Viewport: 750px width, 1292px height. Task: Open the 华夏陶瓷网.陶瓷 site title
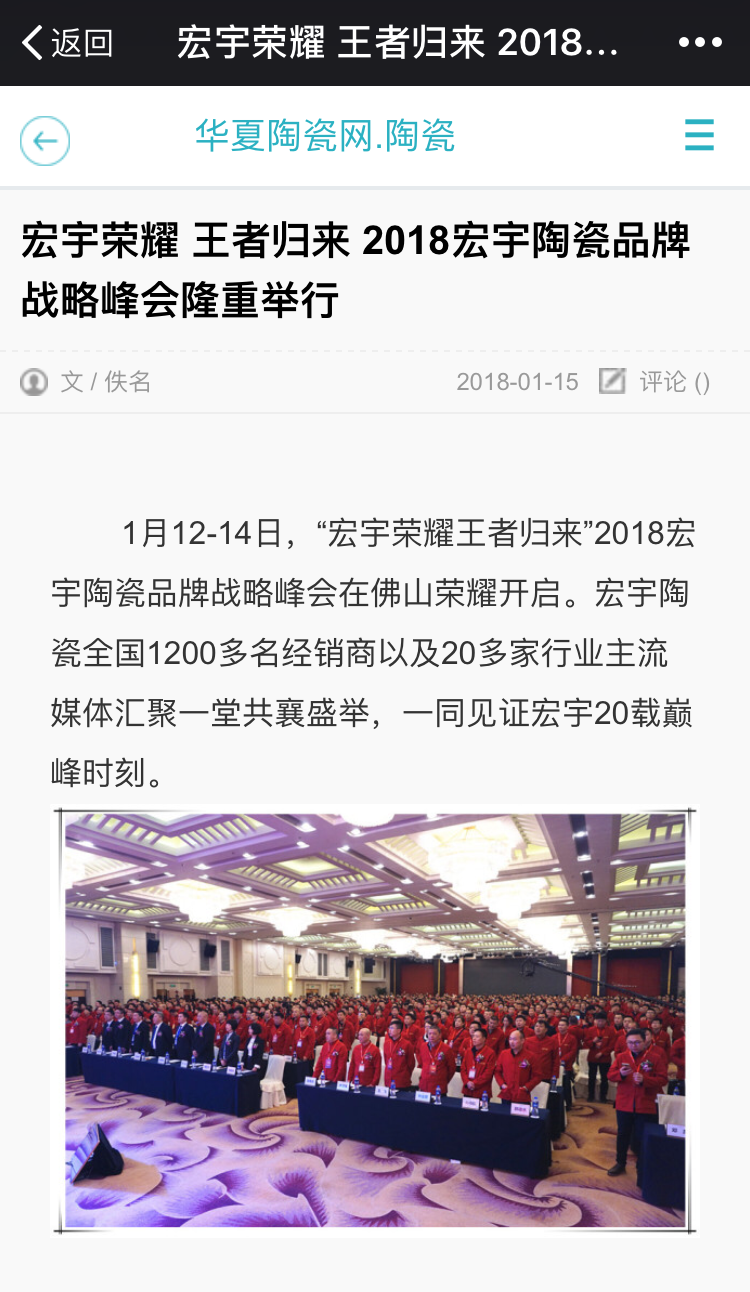click(325, 136)
